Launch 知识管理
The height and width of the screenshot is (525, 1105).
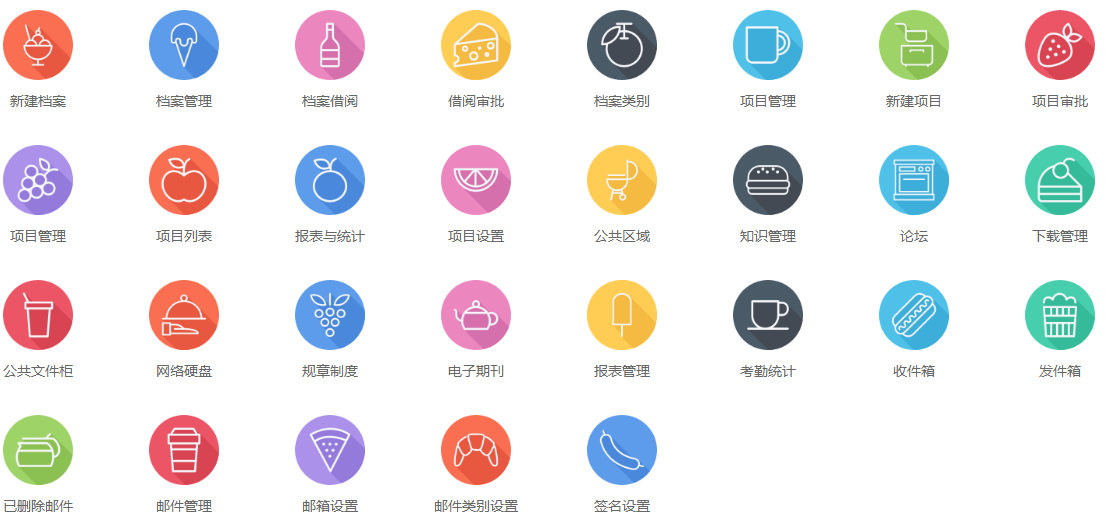point(768,180)
